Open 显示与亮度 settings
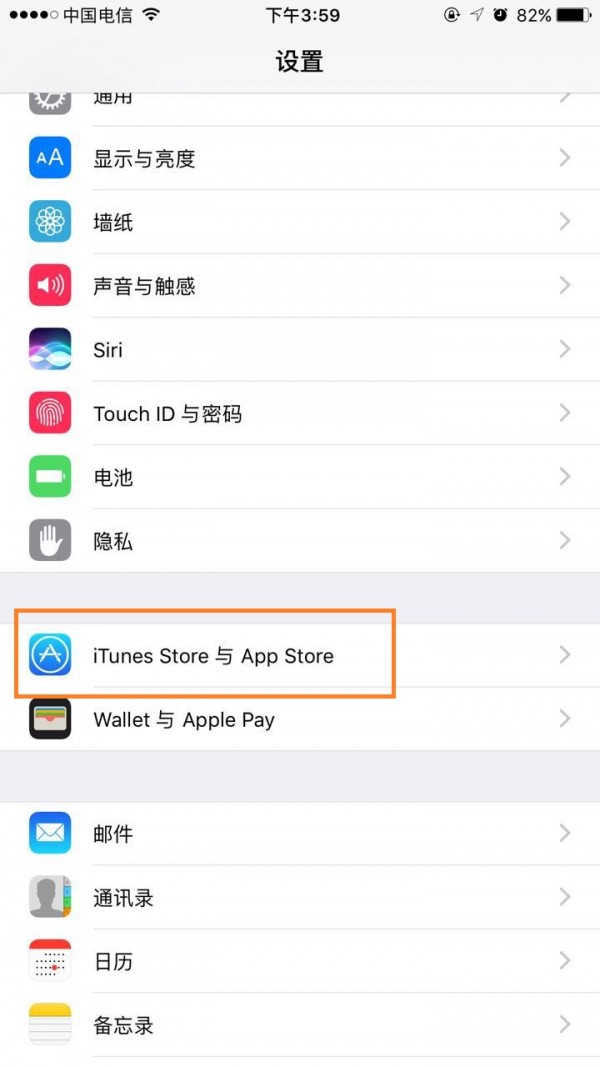600x1067 pixels. point(300,158)
